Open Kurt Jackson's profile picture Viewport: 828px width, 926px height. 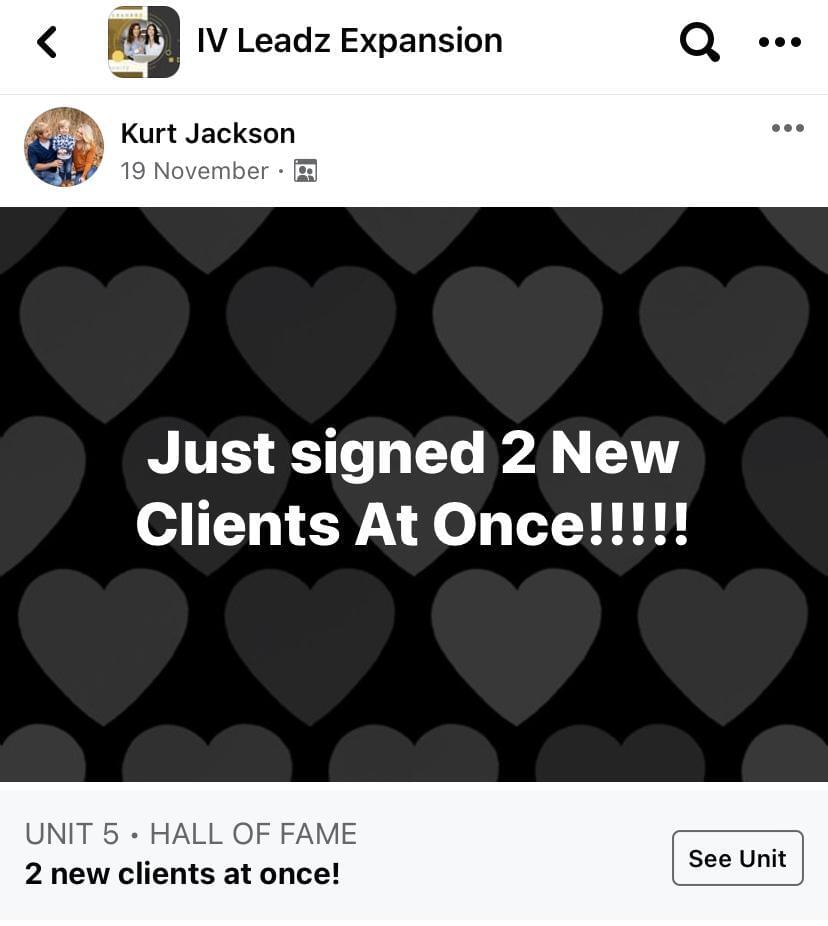(x=64, y=147)
